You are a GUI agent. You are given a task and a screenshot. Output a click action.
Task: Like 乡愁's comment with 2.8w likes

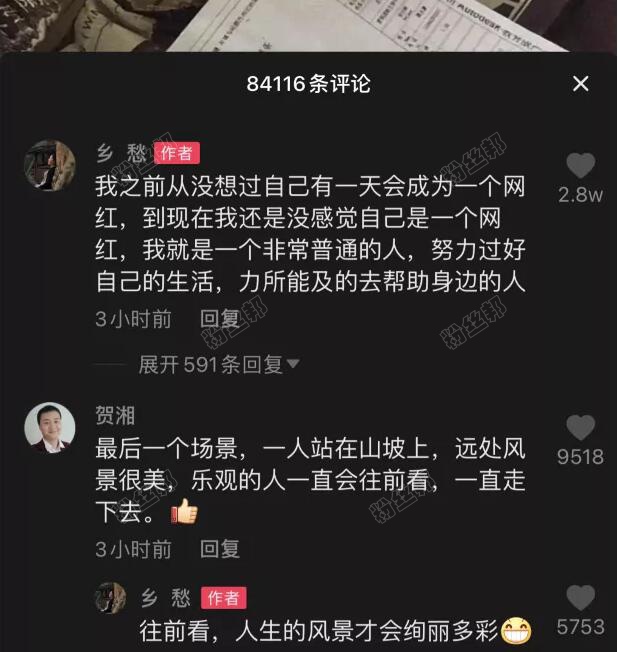580,166
